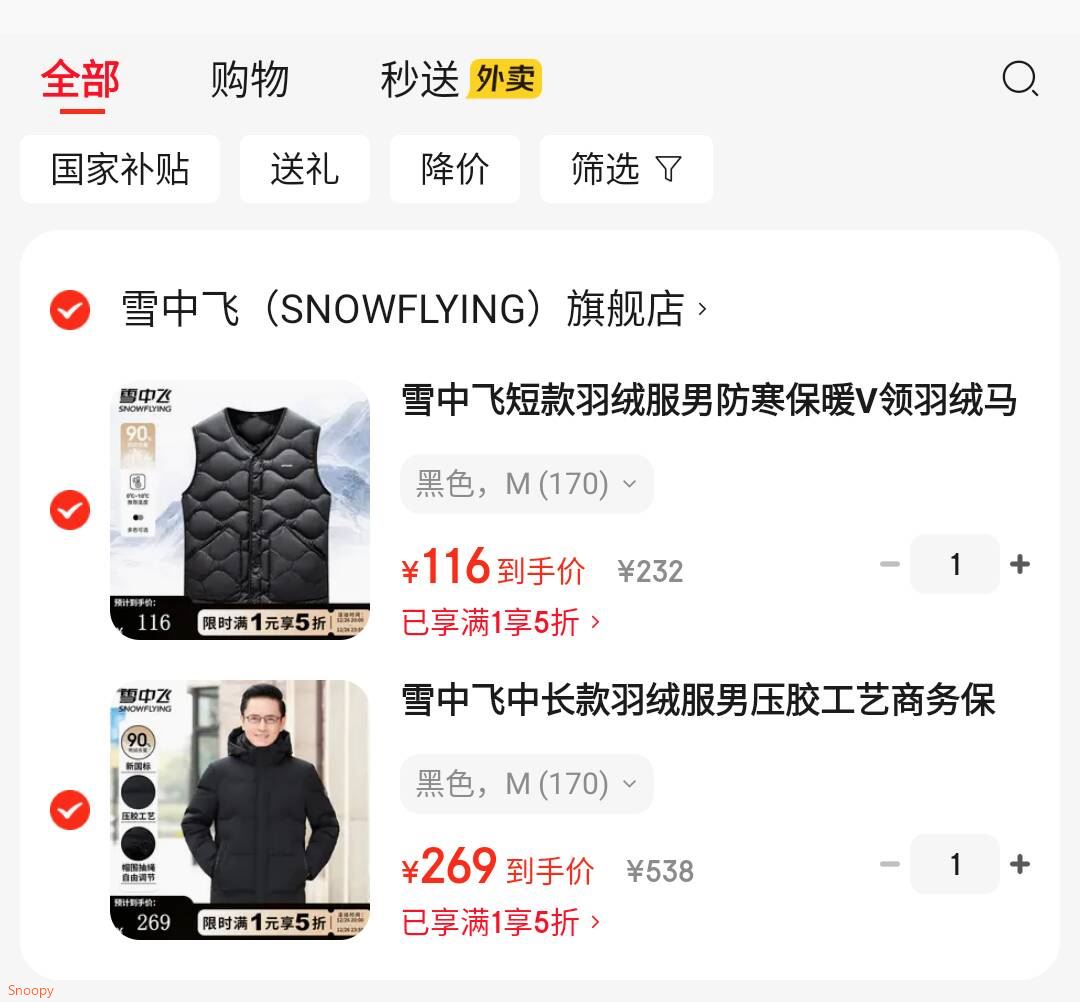The height and width of the screenshot is (1002, 1080).
Task: Apply the 降价 filter chip
Action: (x=455, y=169)
